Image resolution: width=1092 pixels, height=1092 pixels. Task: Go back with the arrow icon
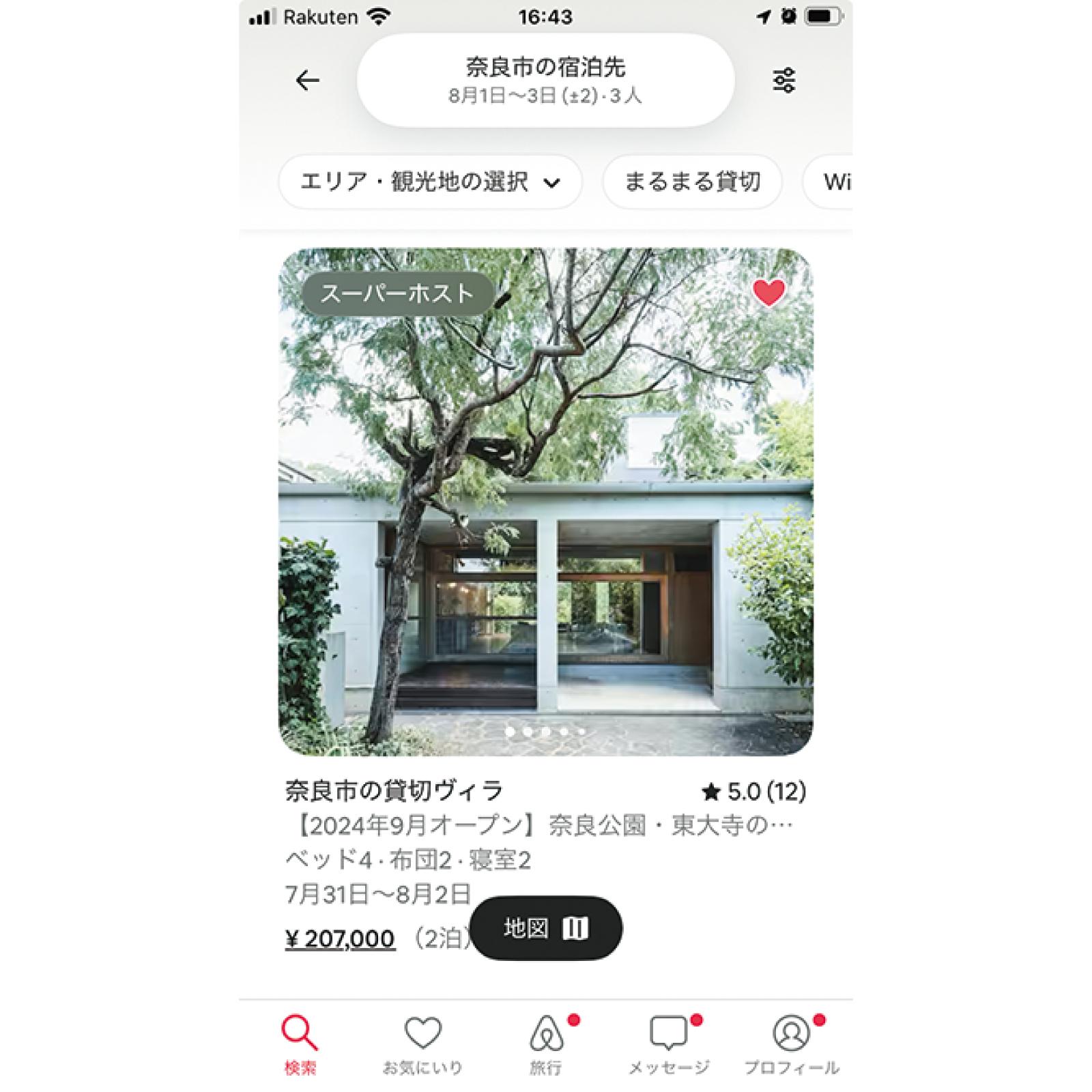[307, 81]
